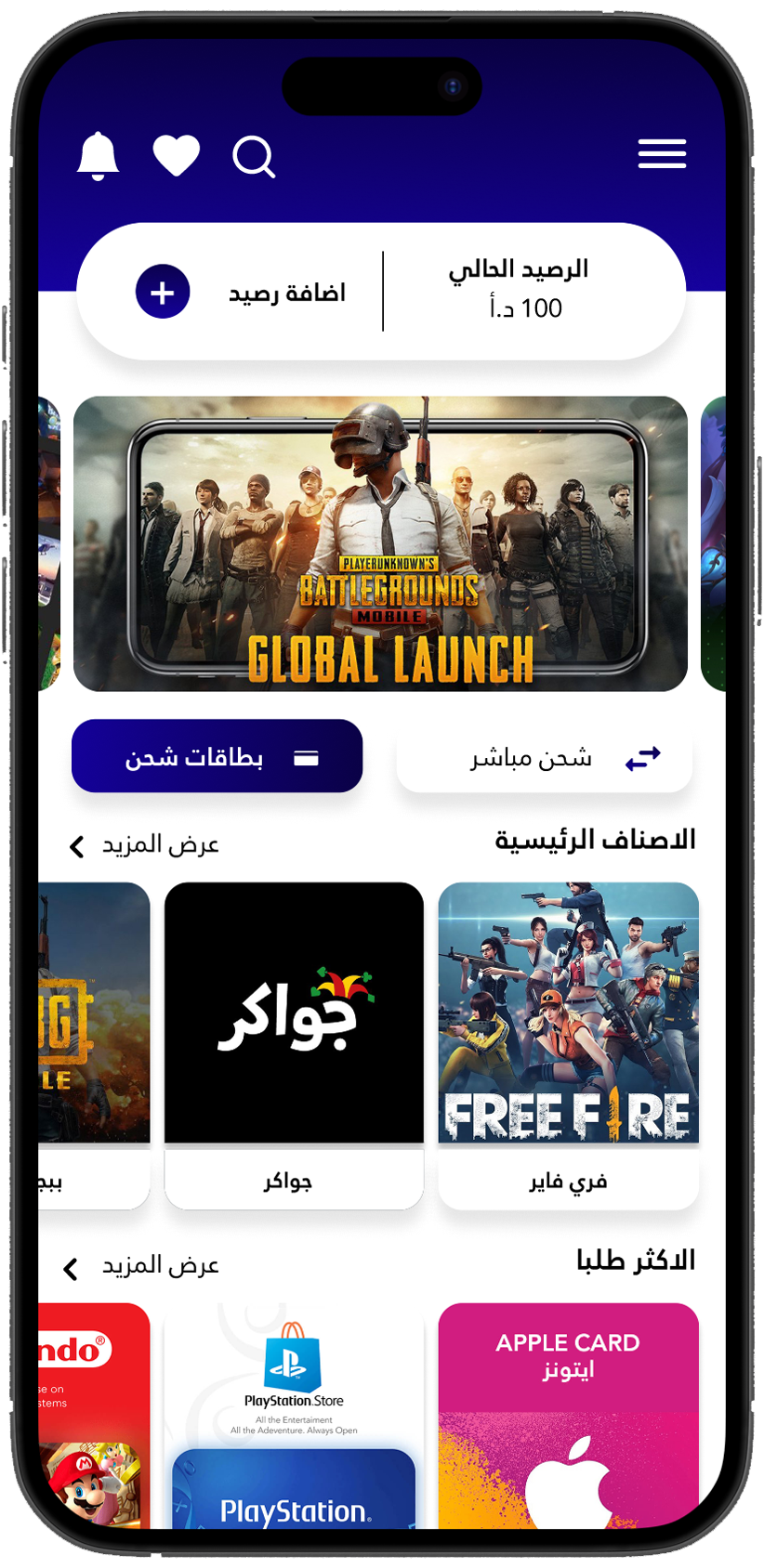Show more of الاصناف الرئيسية
This screenshot has height=1568, width=764.
[x=144, y=845]
